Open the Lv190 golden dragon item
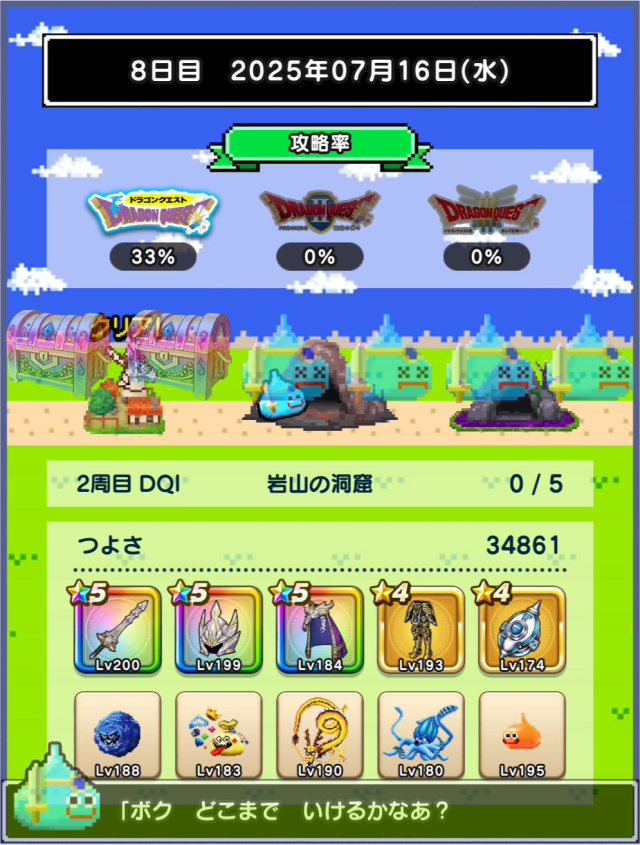 (319, 735)
